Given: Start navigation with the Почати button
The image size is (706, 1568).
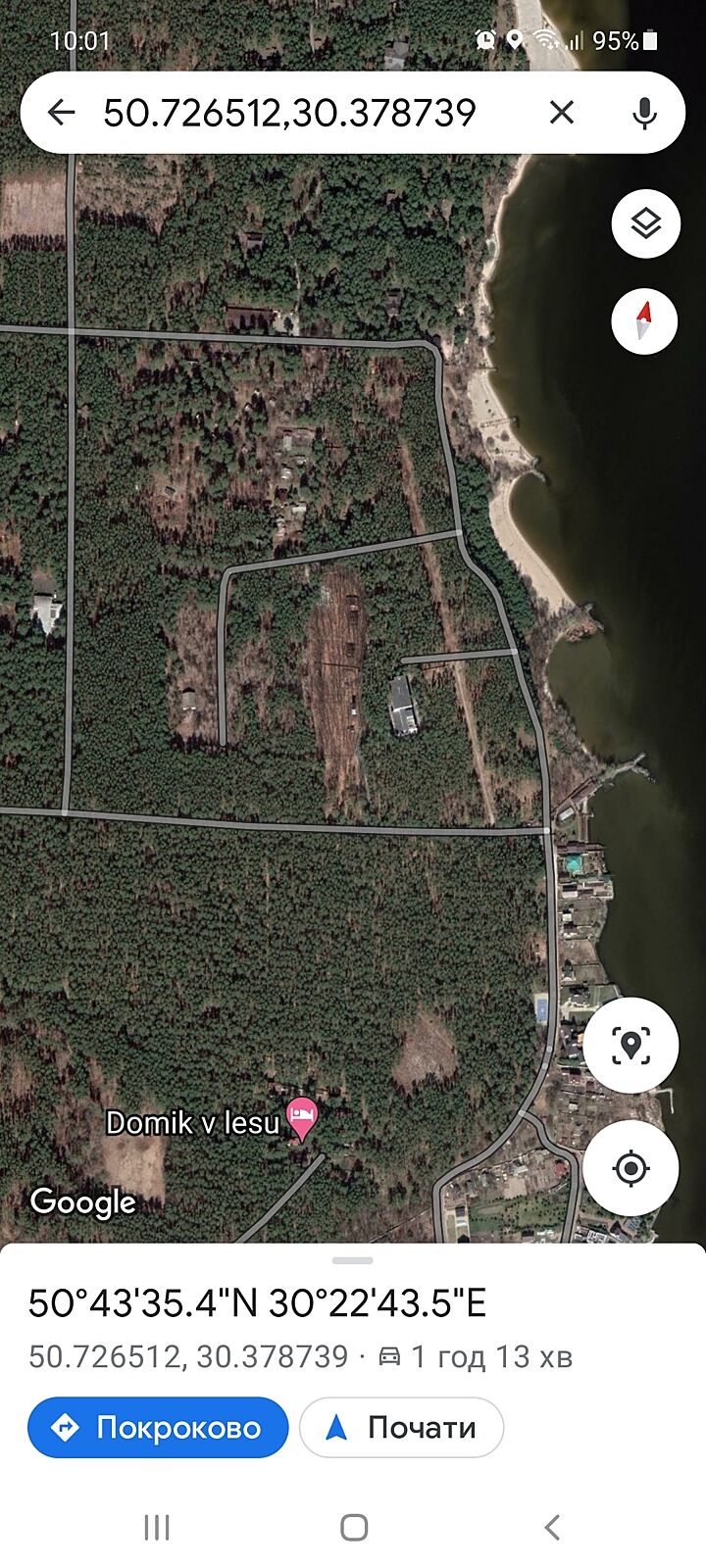Looking at the screenshot, I should (x=401, y=1427).
